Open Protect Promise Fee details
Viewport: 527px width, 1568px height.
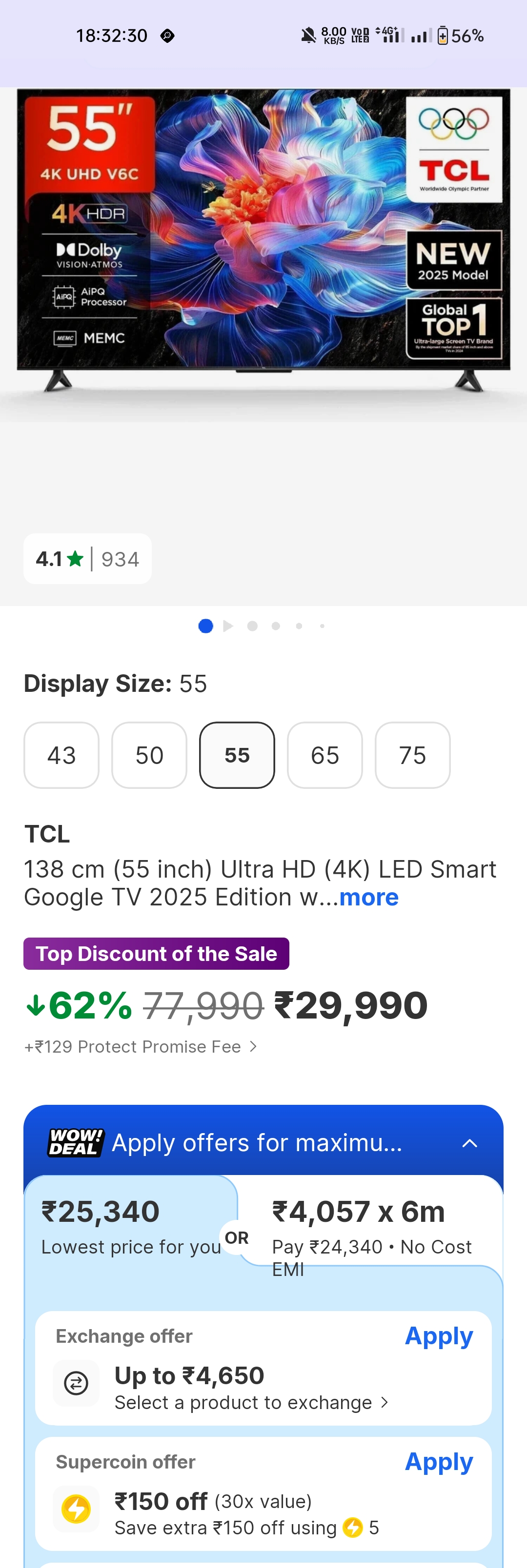140,1047
